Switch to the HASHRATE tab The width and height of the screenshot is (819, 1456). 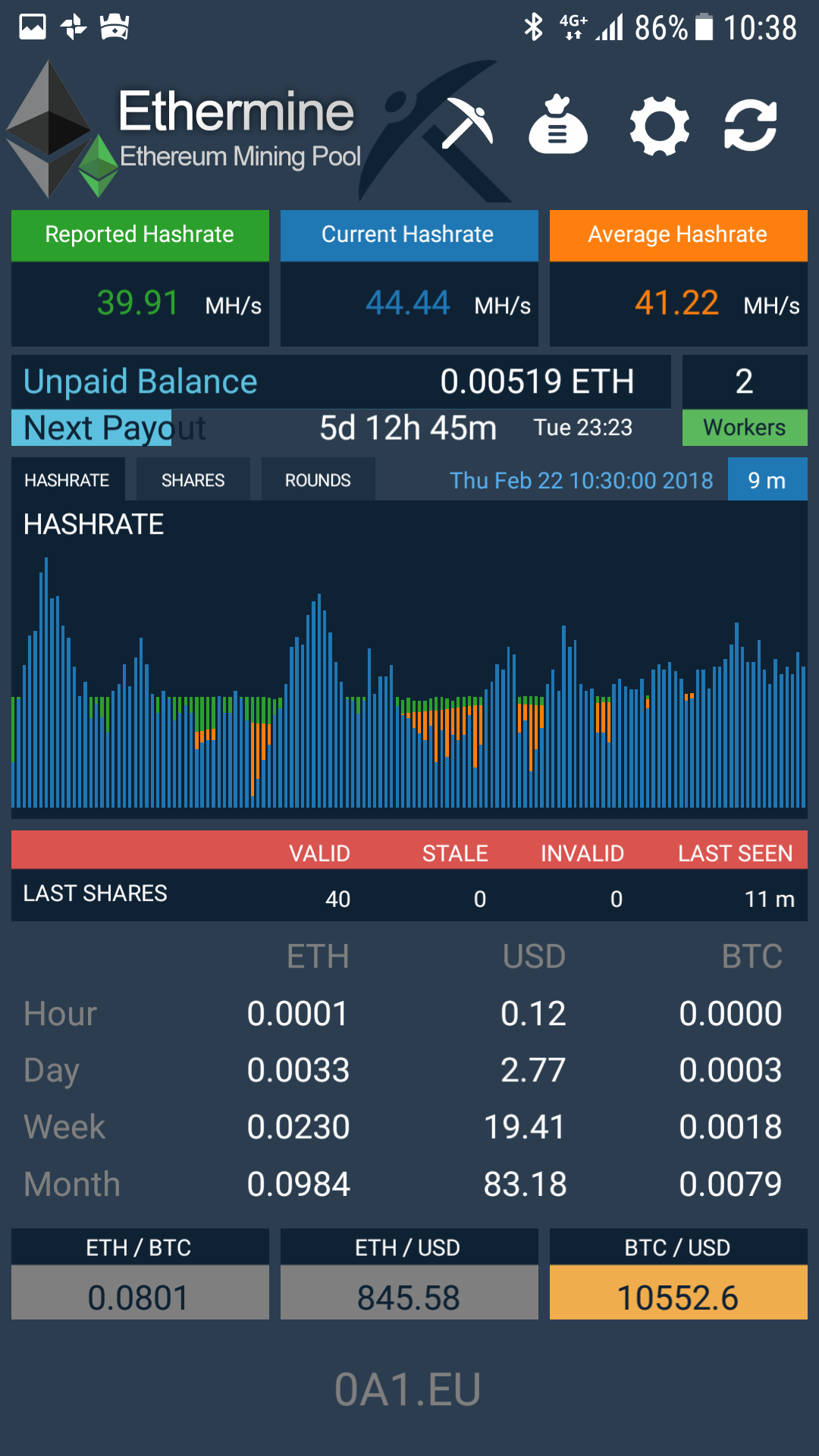67,480
